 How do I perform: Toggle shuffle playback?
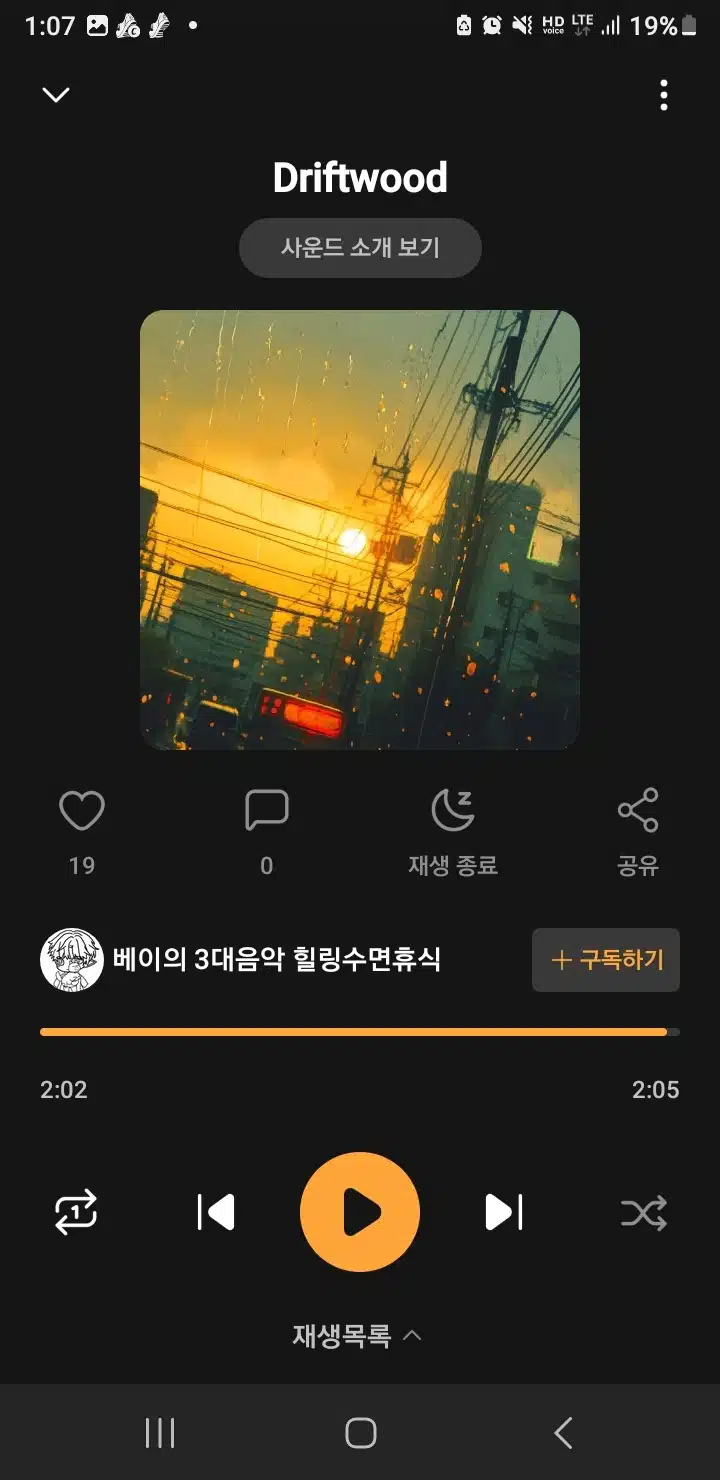644,1213
